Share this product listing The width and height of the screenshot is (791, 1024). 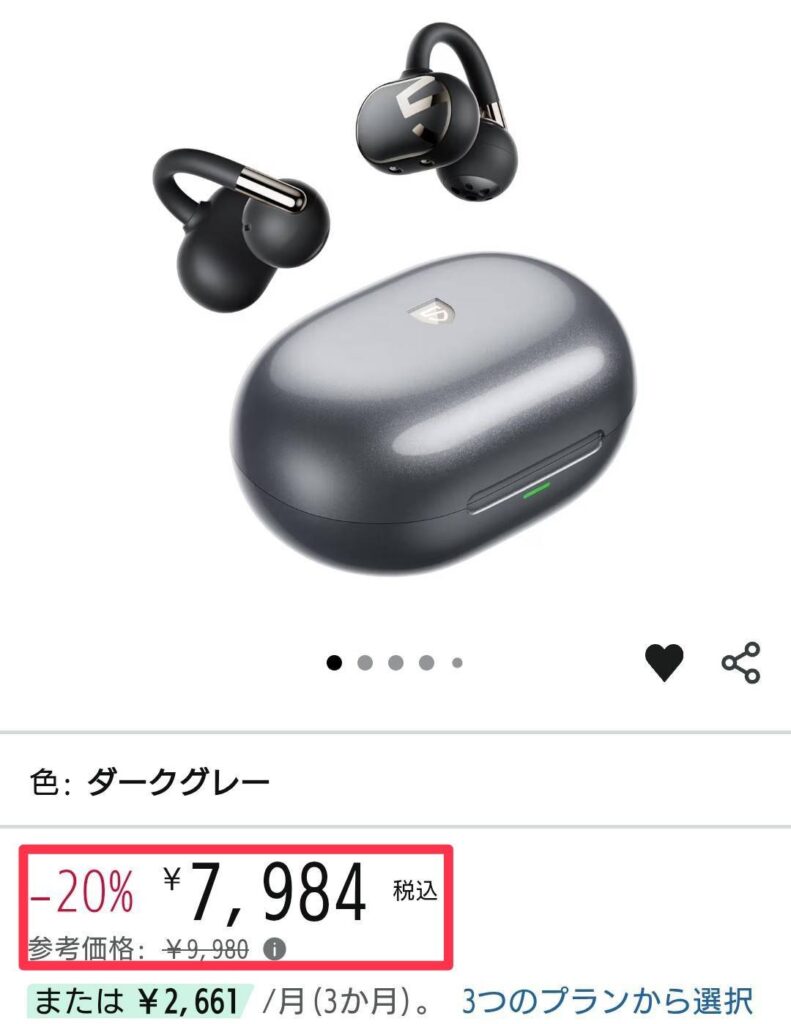(x=741, y=662)
